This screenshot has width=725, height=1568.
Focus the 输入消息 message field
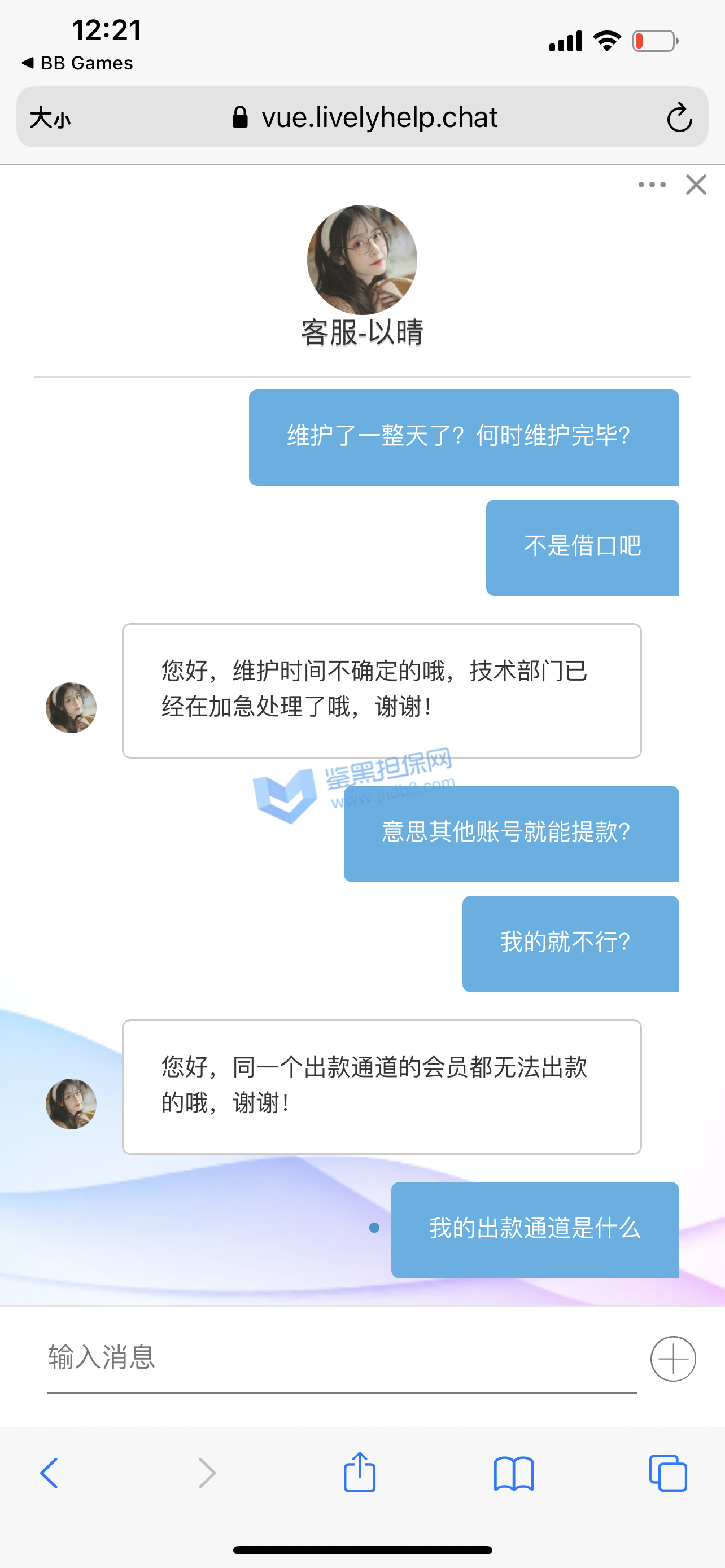click(341, 1358)
